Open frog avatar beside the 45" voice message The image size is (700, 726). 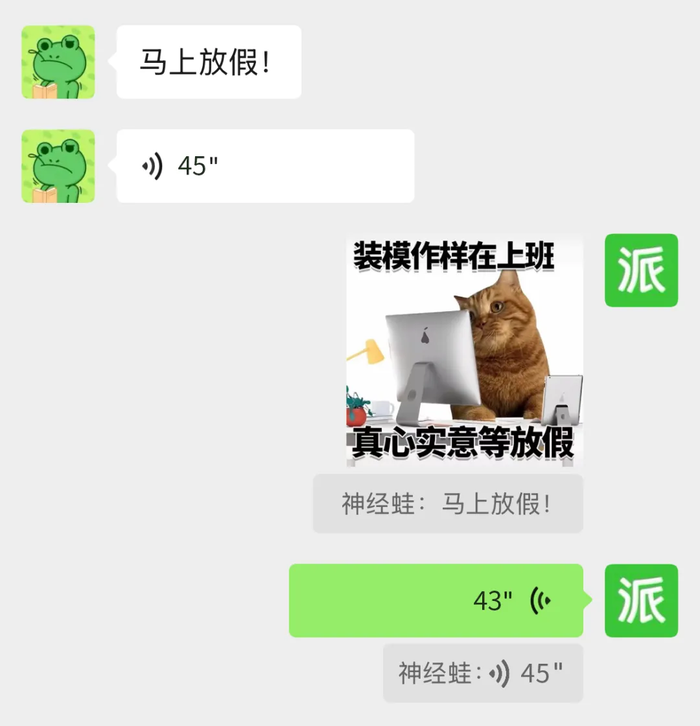(58, 166)
